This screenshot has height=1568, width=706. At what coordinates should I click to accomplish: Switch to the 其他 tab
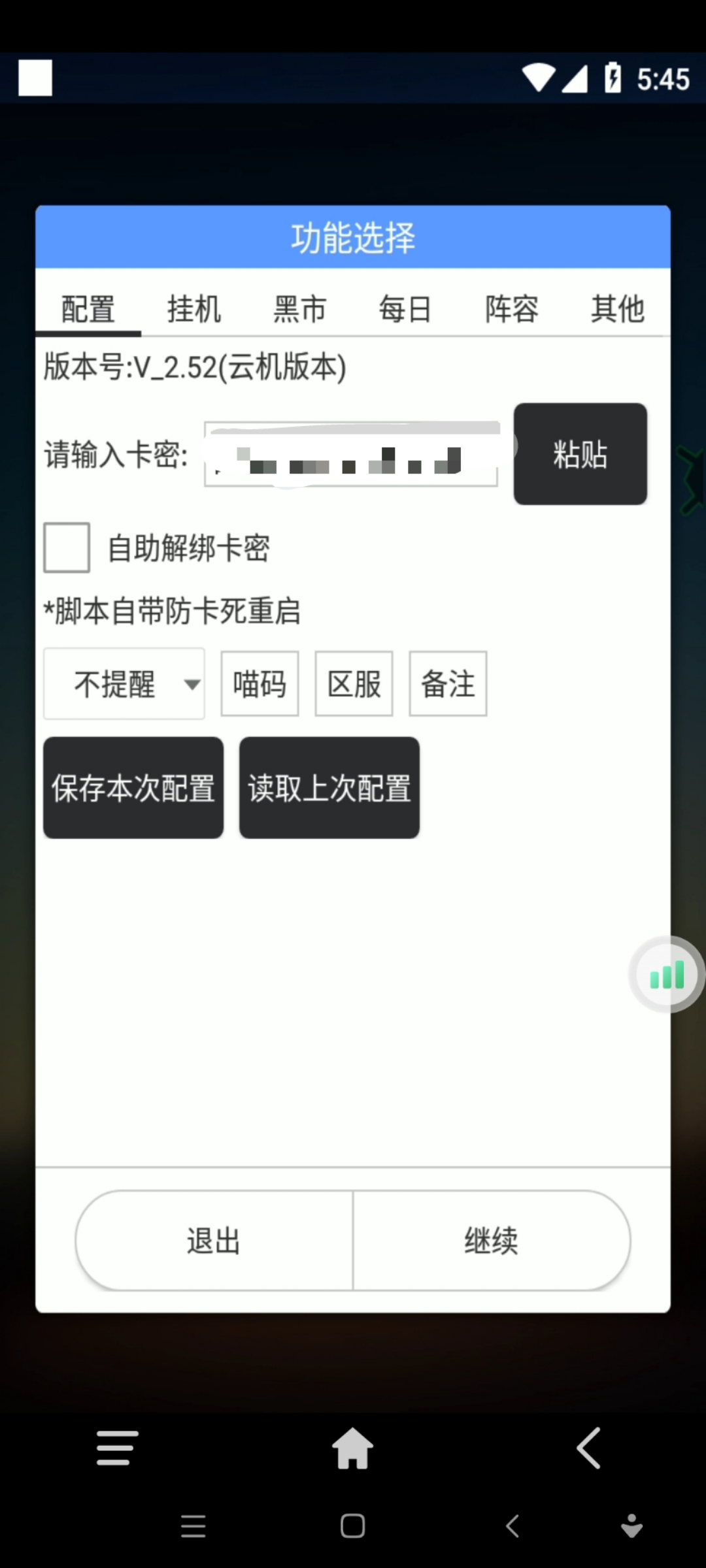tap(618, 309)
